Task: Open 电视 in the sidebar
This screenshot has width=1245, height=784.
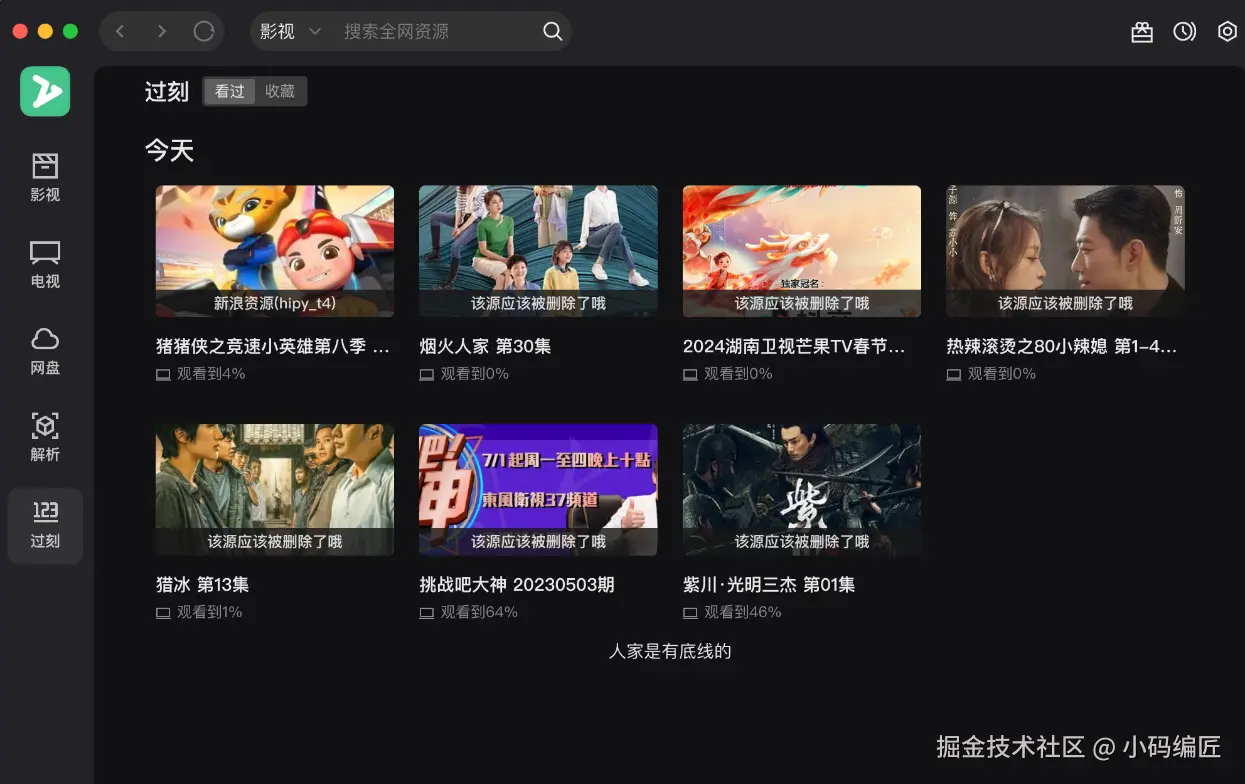Action: (45, 264)
